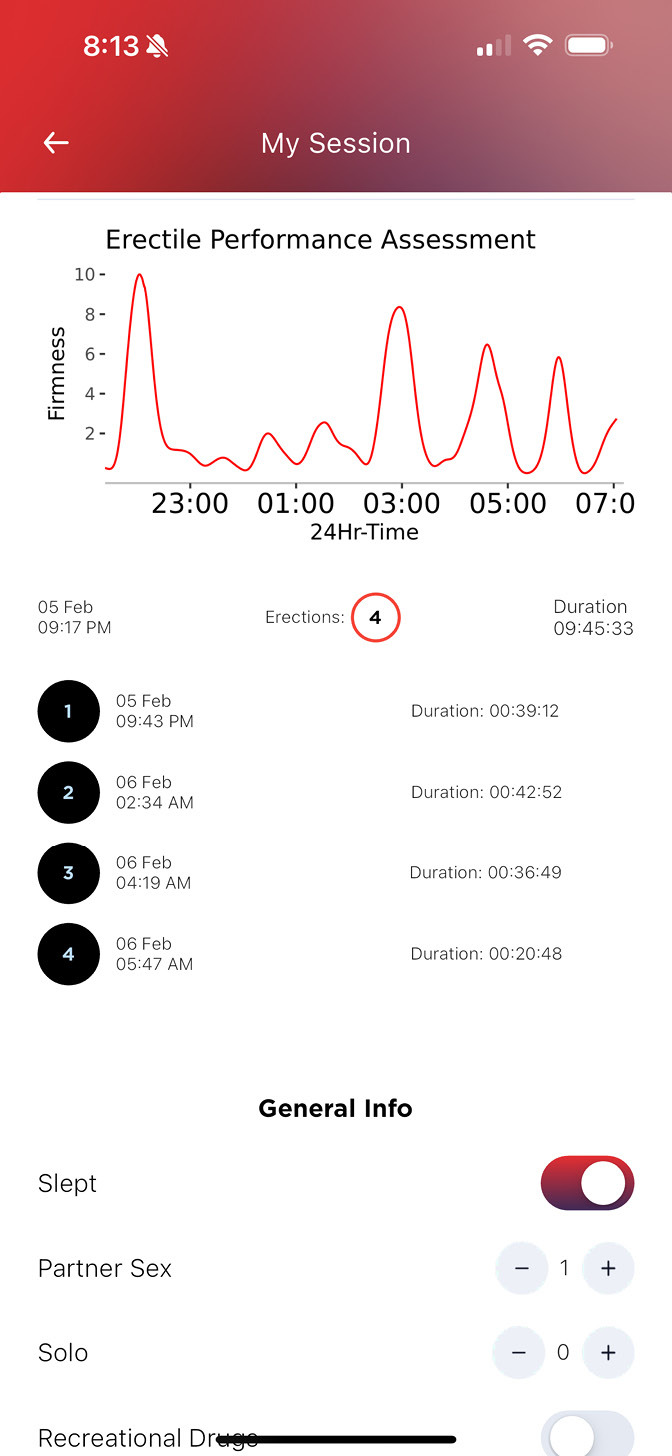Turn off the Slept toggle
Viewport: 672px width, 1456px height.
pos(587,1183)
